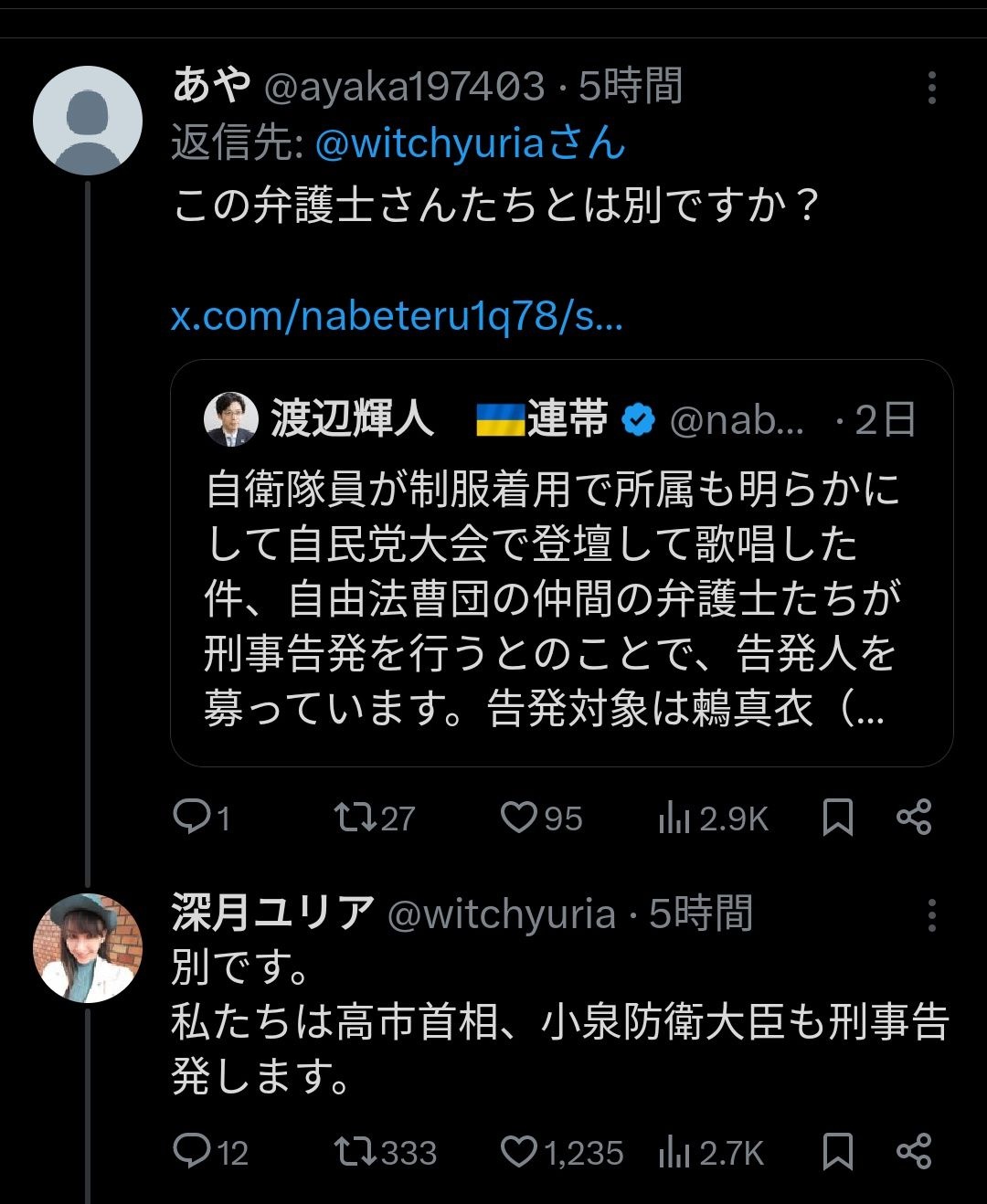Open the @witchyuria mention link
The height and width of the screenshot is (1204, 987).
[x=470, y=144]
